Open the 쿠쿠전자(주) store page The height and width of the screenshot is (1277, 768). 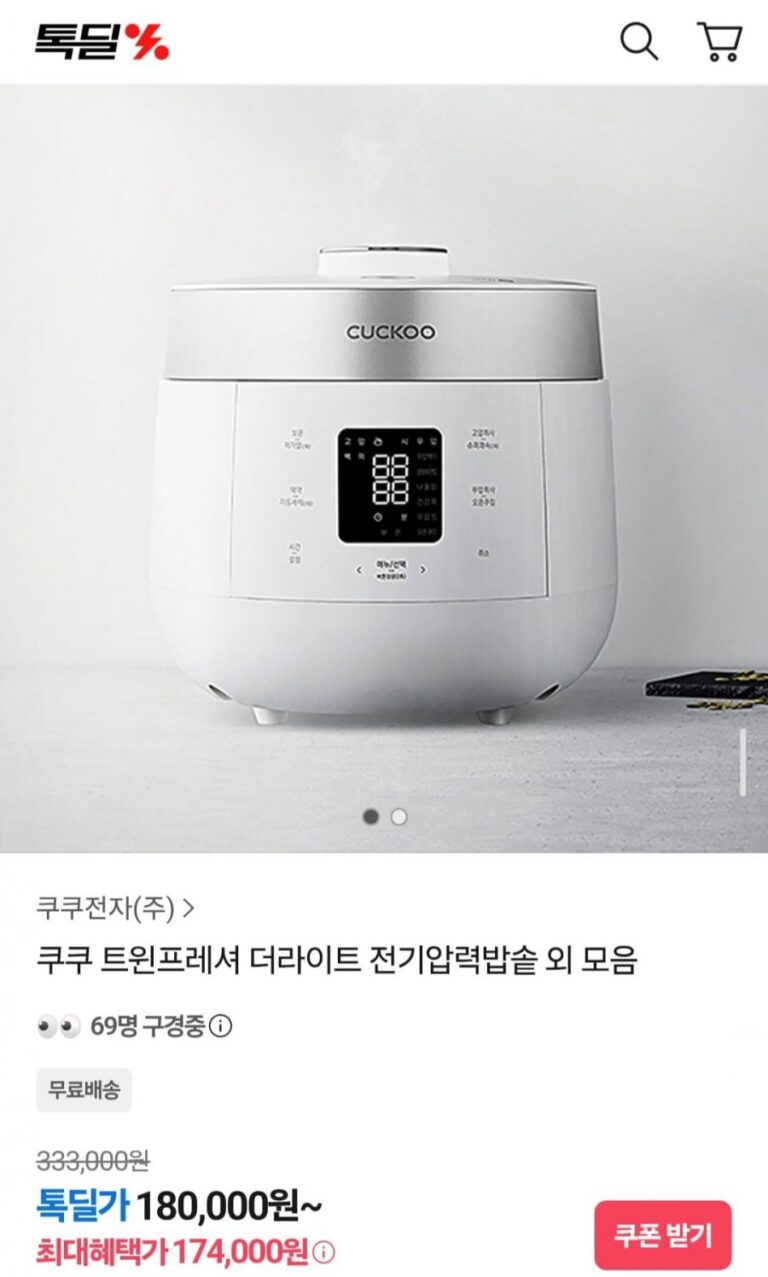[x=116, y=908]
